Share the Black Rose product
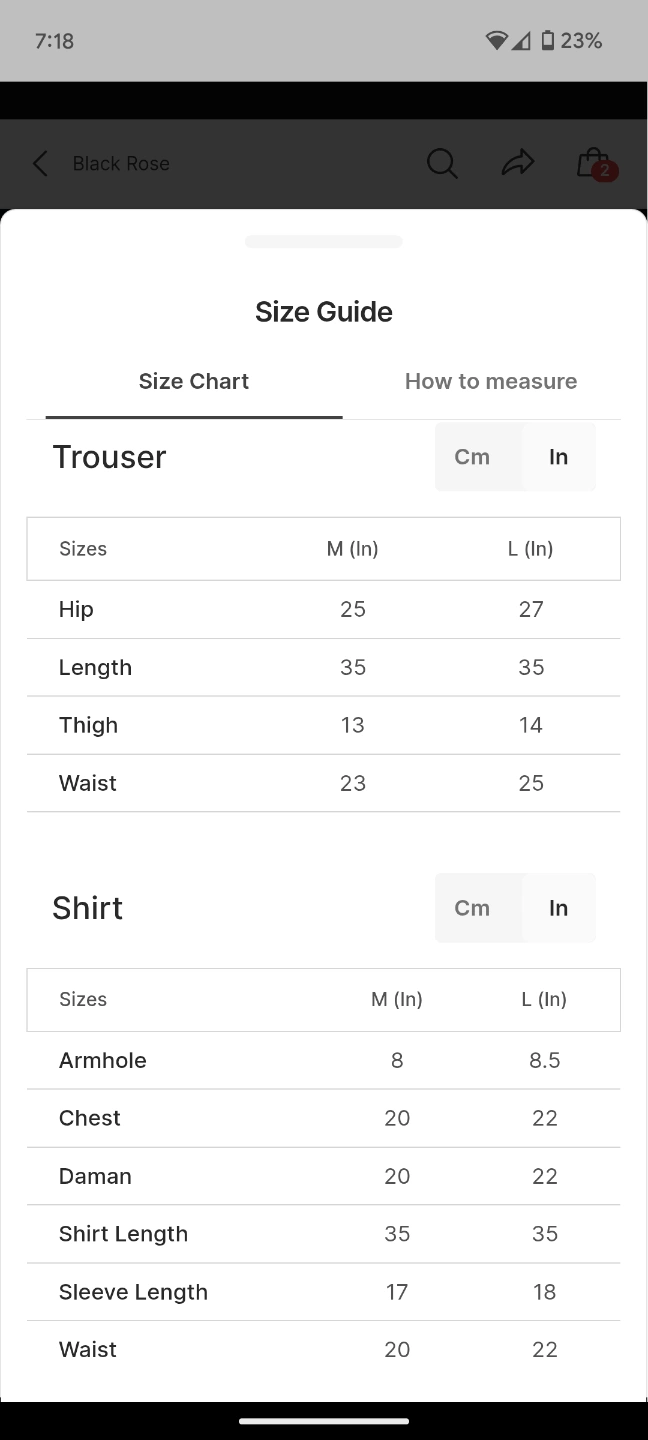Viewport: 648px width, 1440px height. (x=518, y=163)
